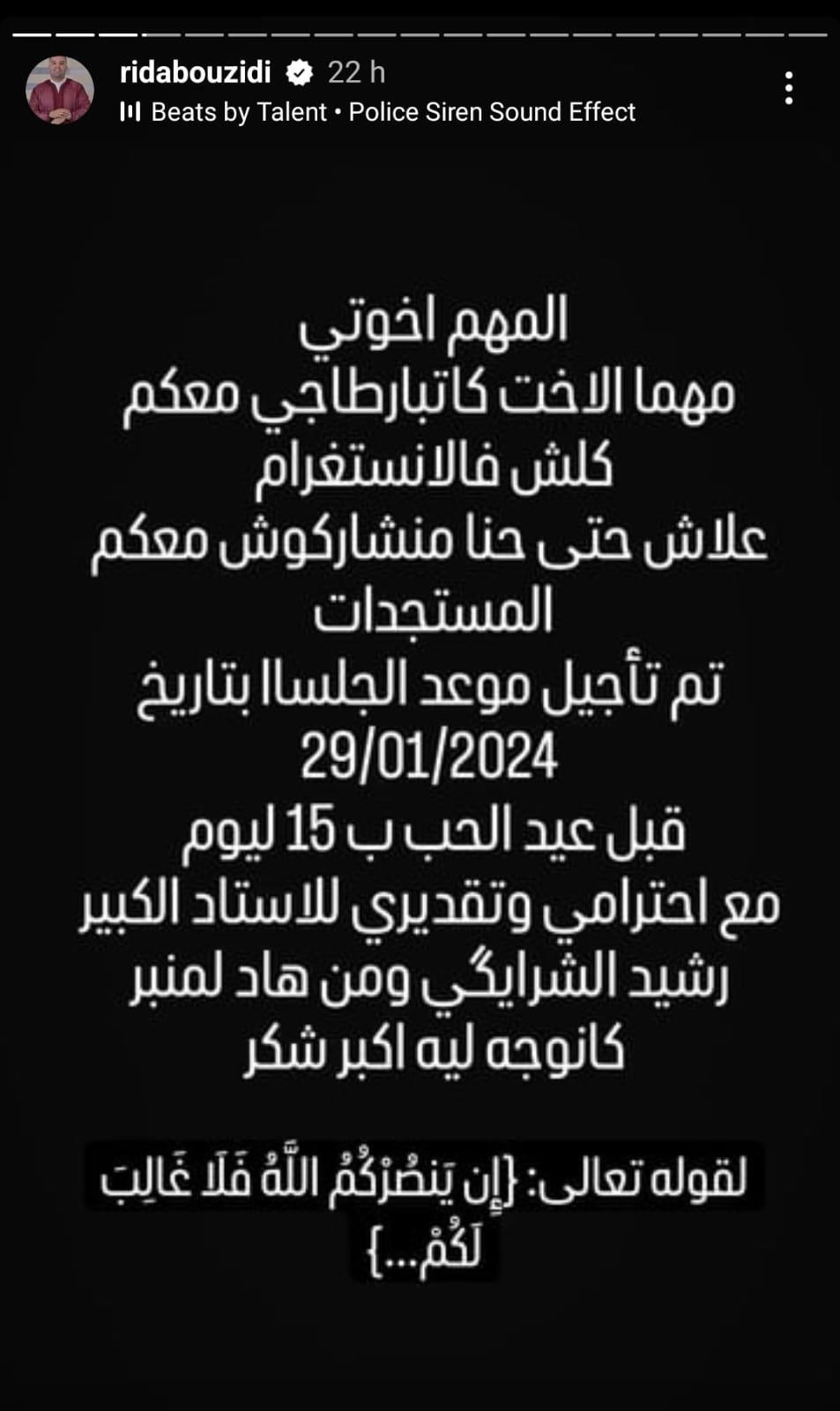Open the story overflow menu
The width and height of the screenshot is (840, 1411).
pos(789,89)
